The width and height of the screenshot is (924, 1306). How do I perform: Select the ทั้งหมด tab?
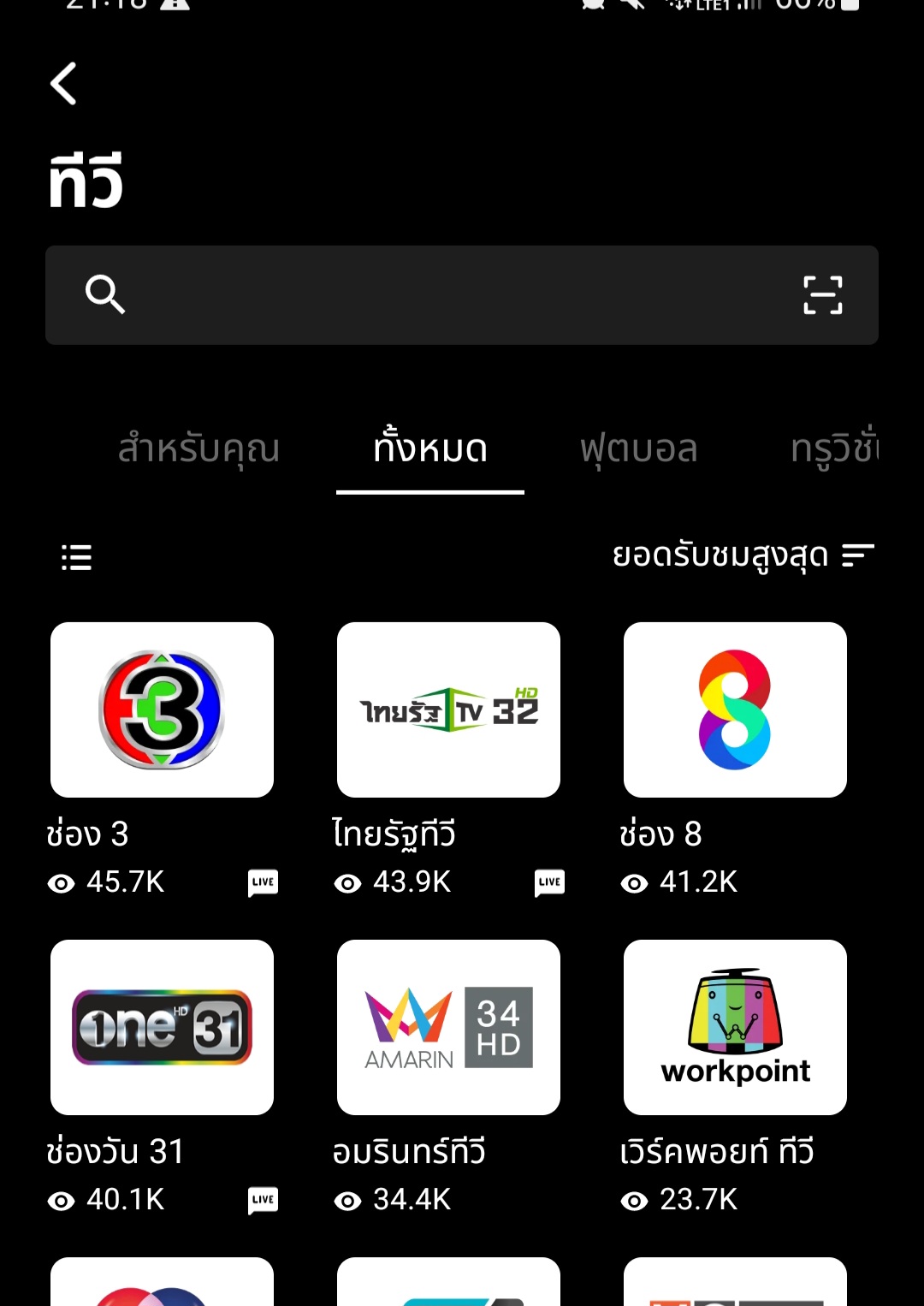tap(430, 448)
